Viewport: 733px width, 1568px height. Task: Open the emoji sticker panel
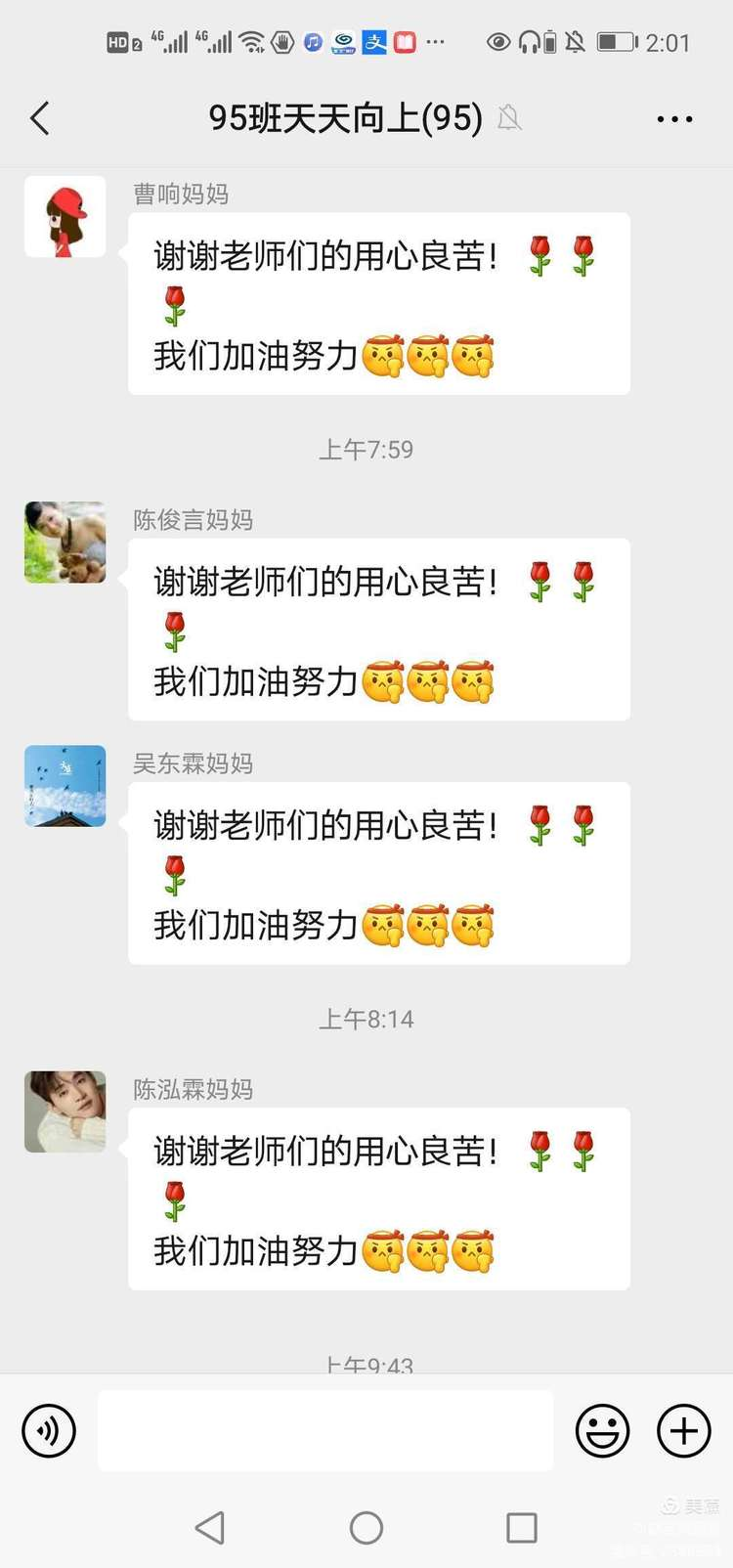point(602,1430)
